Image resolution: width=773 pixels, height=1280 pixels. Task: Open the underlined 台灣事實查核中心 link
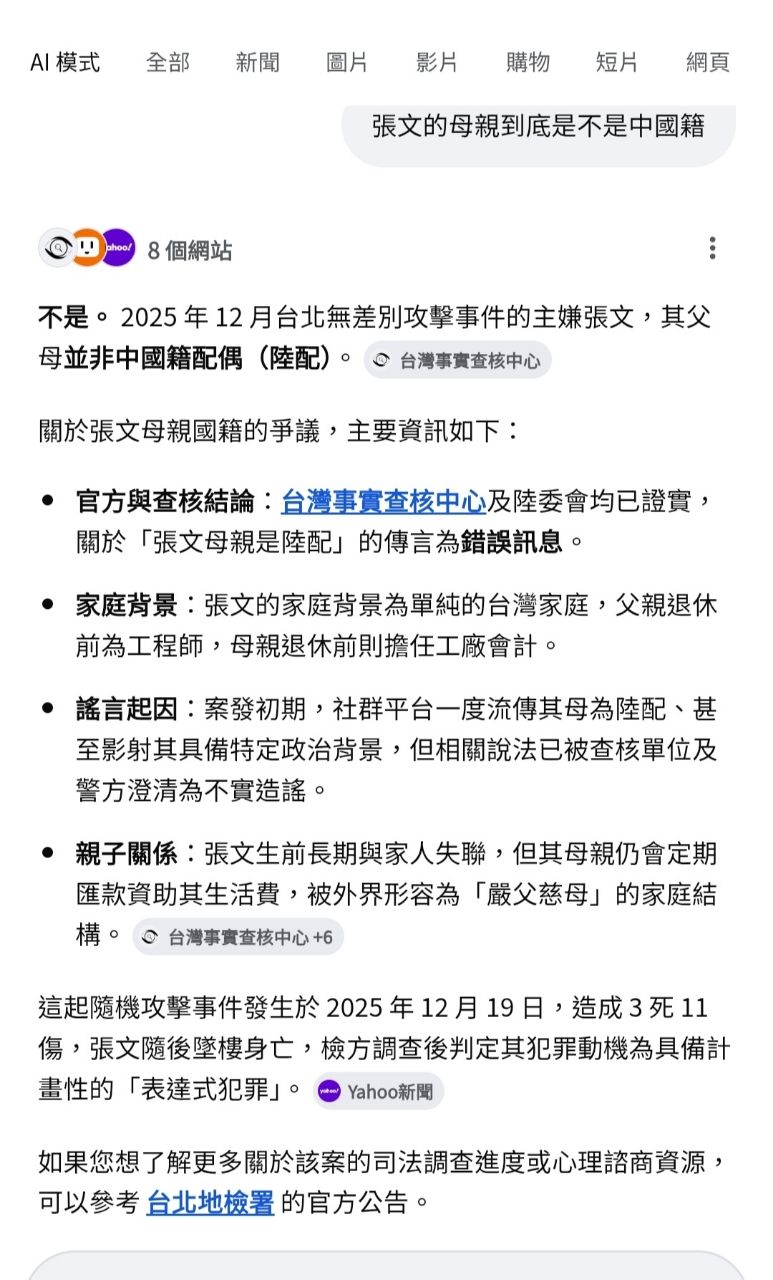[384, 500]
